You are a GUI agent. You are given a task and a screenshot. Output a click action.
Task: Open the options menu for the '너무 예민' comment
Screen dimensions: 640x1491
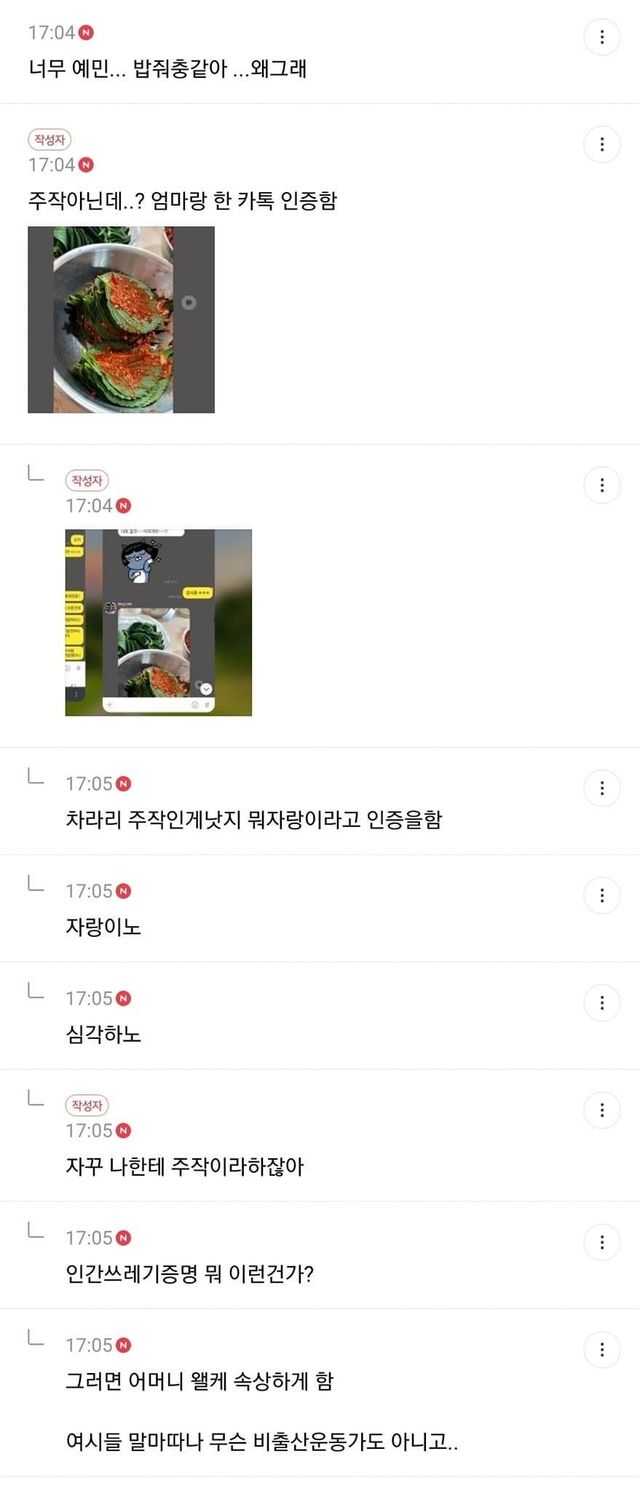[601, 37]
